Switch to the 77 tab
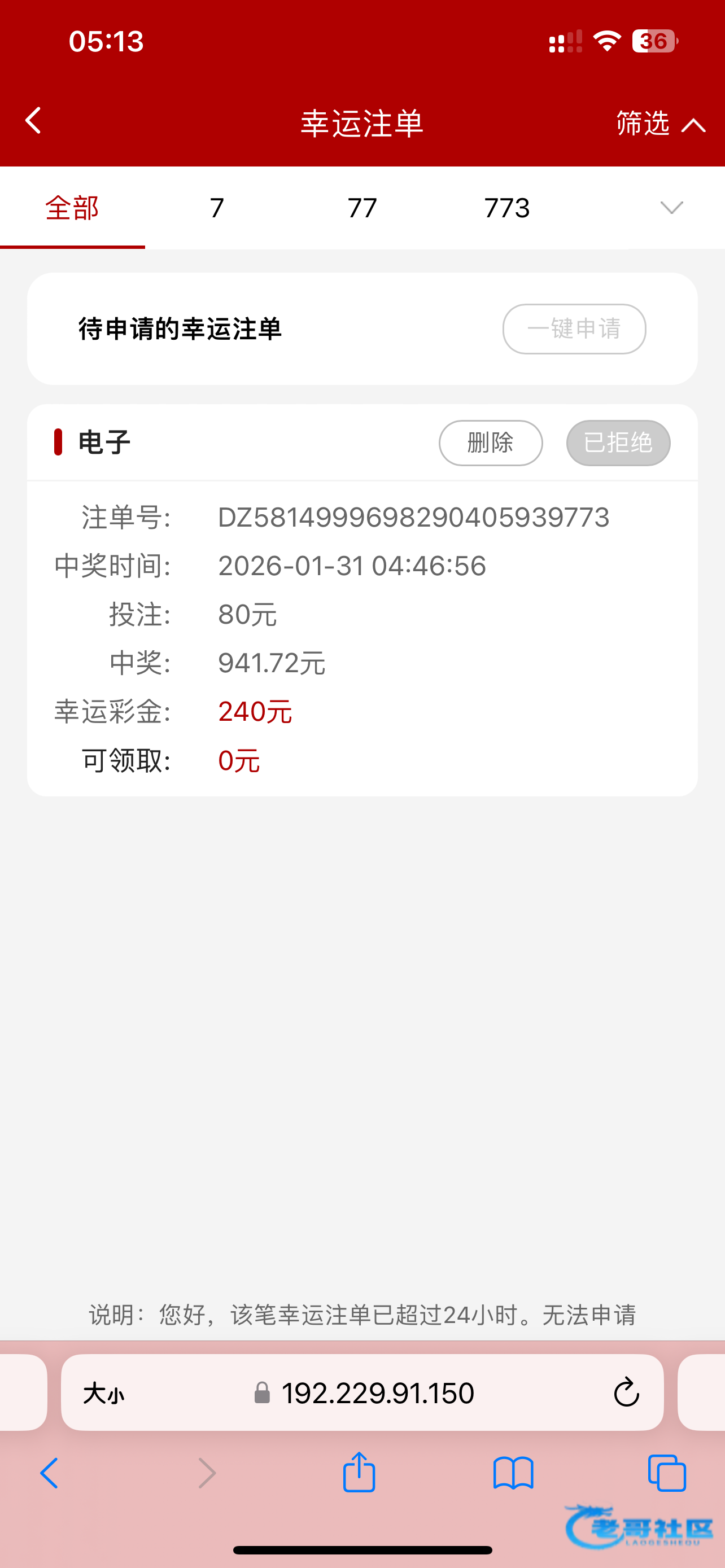725x1568 pixels. coord(362,208)
